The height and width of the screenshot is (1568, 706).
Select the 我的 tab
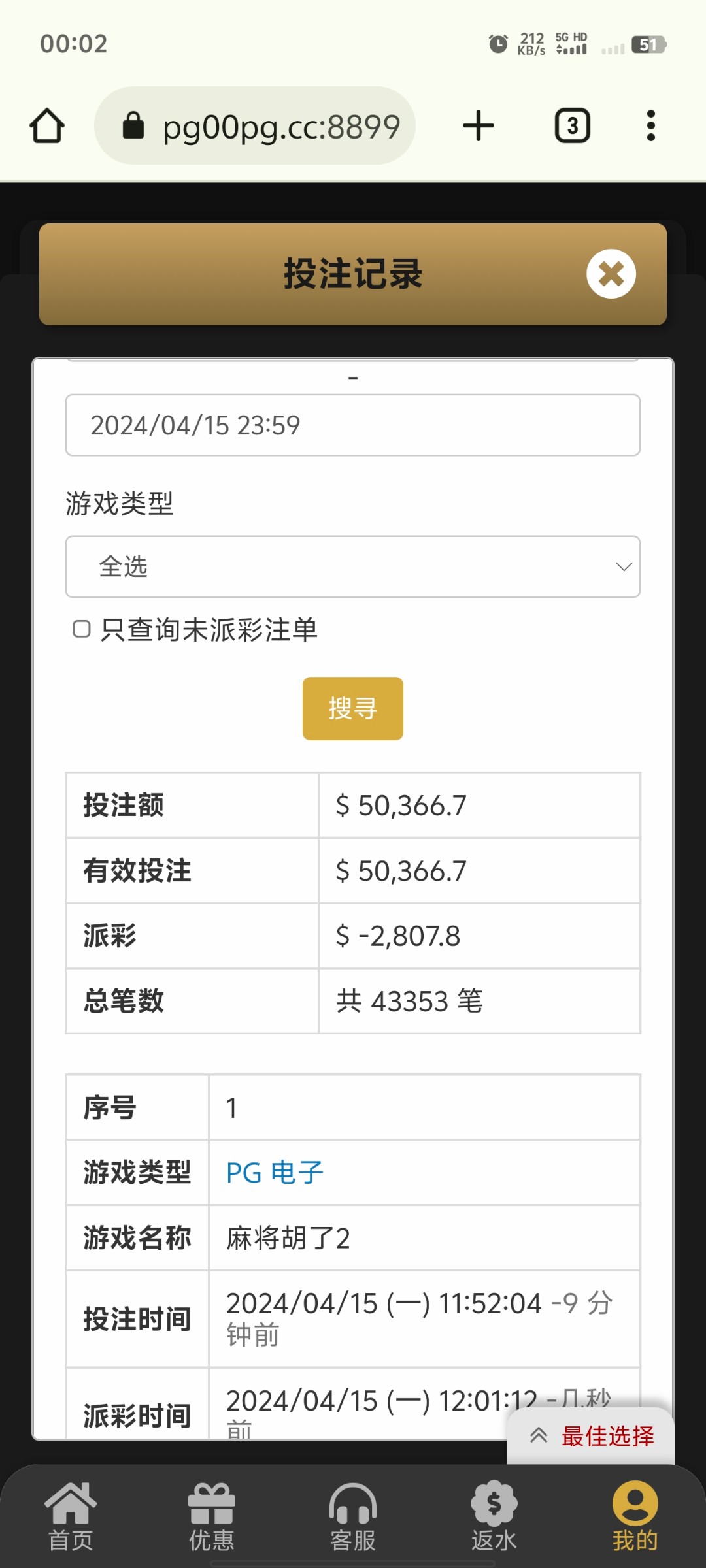click(634, 1516)
